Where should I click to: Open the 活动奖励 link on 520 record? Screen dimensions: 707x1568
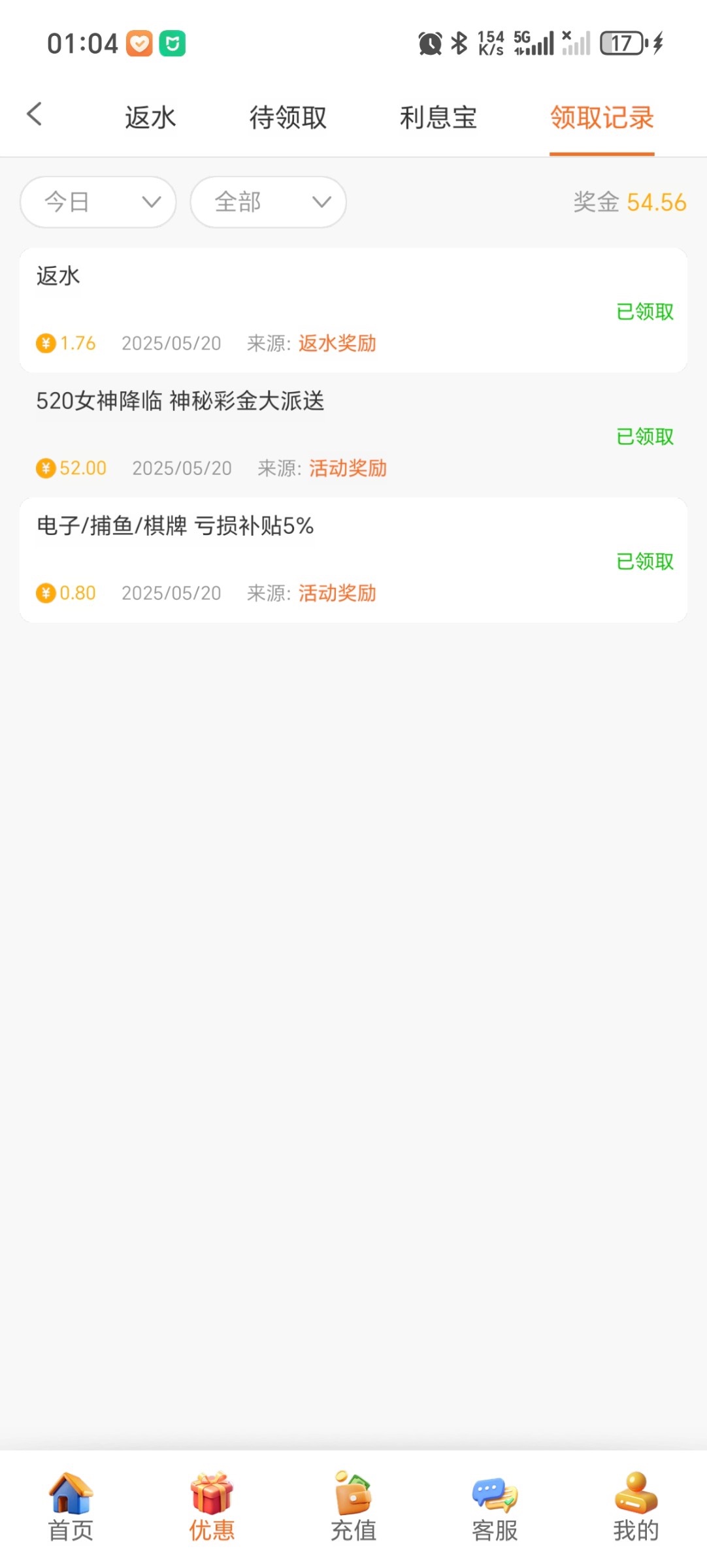[x=347, y=468]
